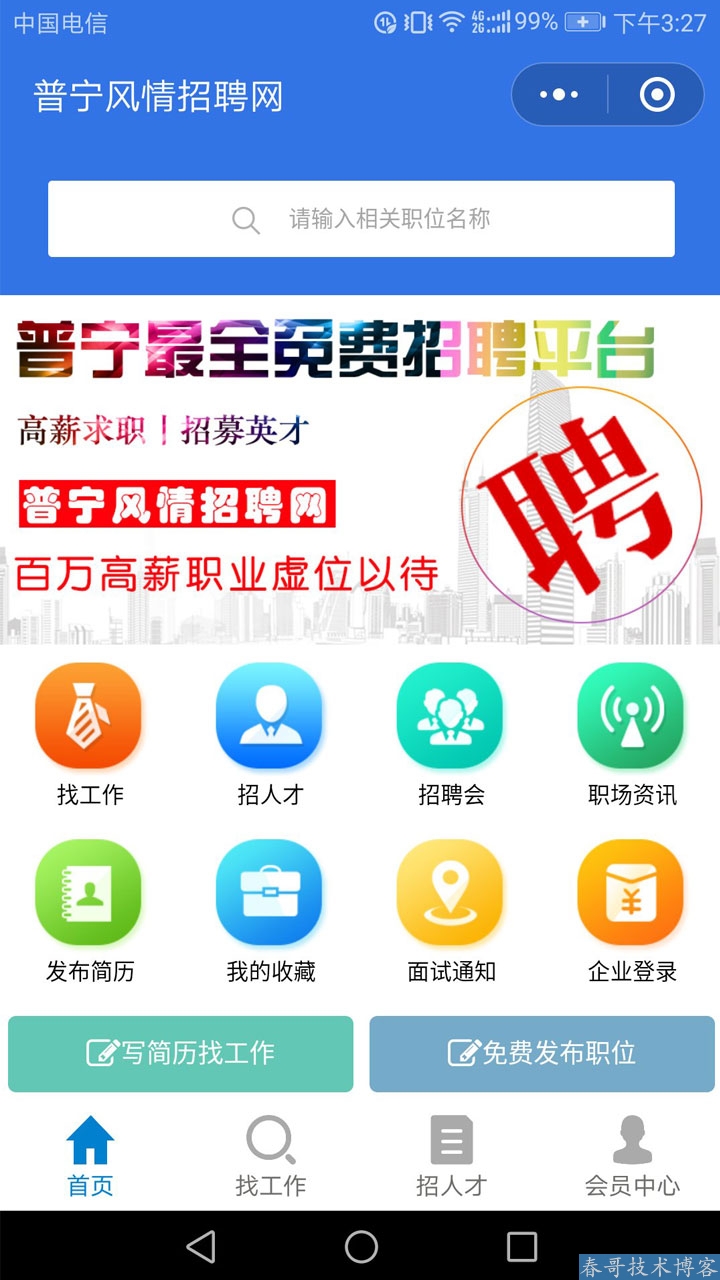Switch to the 首页 tab

tap(90, 1157)
